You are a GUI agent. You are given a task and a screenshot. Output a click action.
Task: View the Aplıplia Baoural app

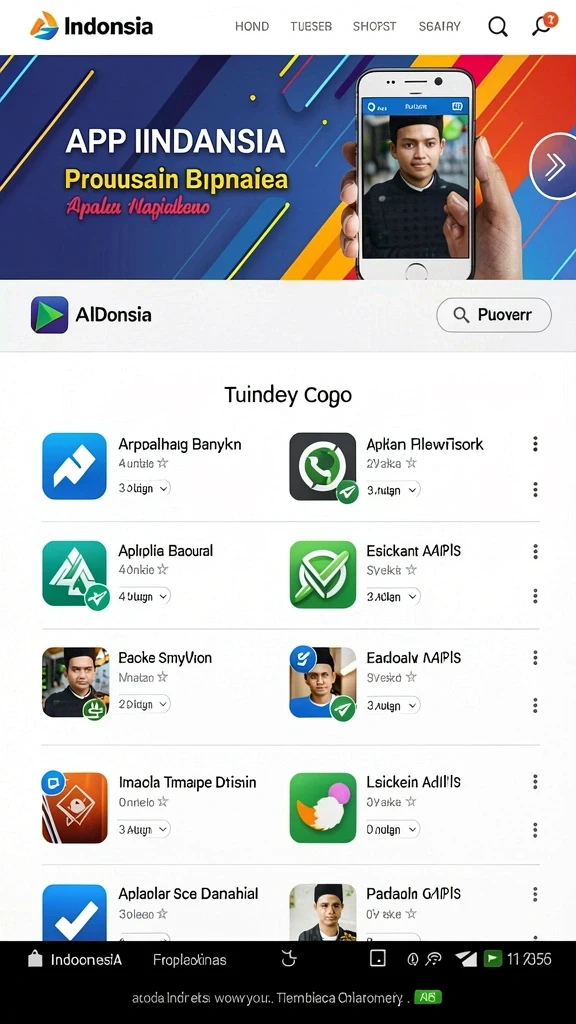(x=165, y=551)
